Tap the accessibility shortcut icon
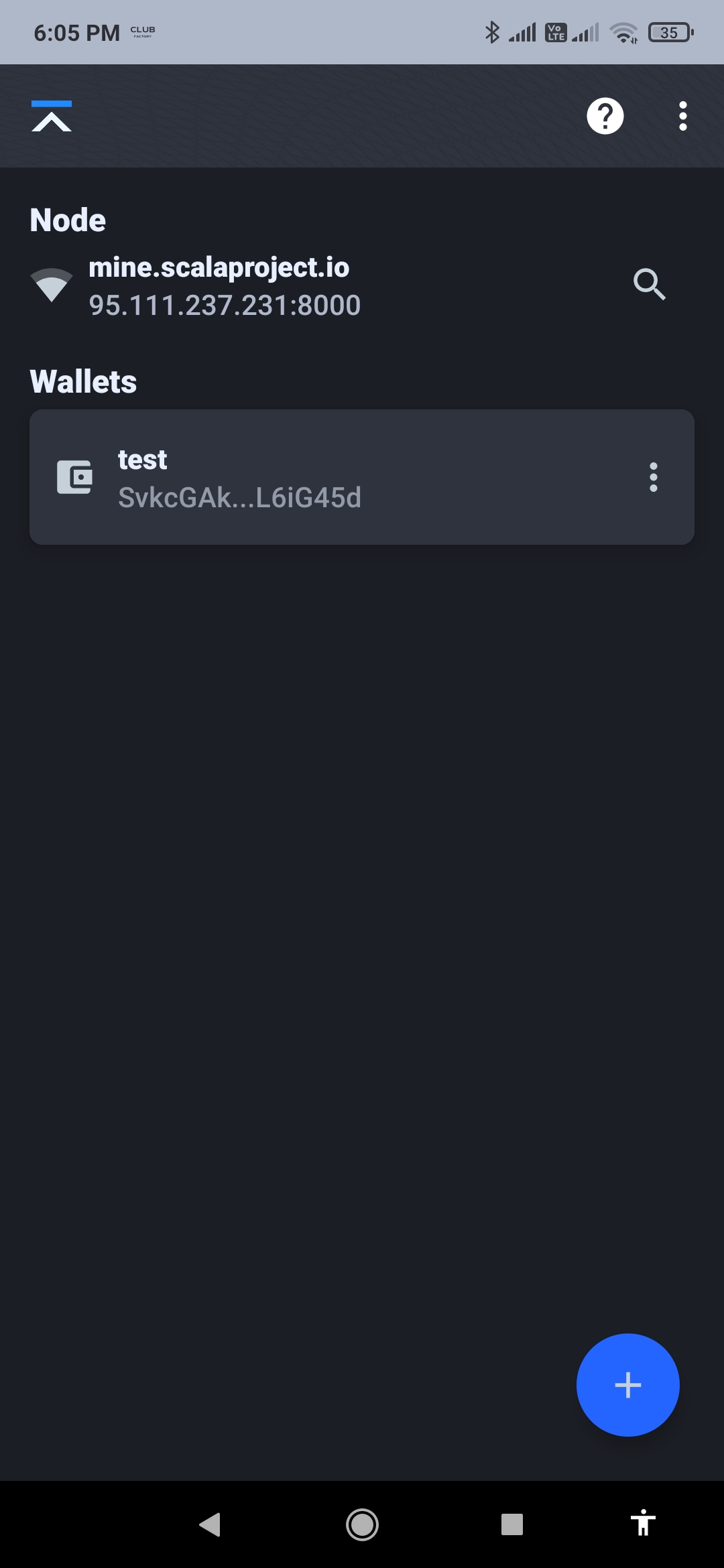The width and height of the screenshot is (724, 1568). click(x=643, y=1522)
